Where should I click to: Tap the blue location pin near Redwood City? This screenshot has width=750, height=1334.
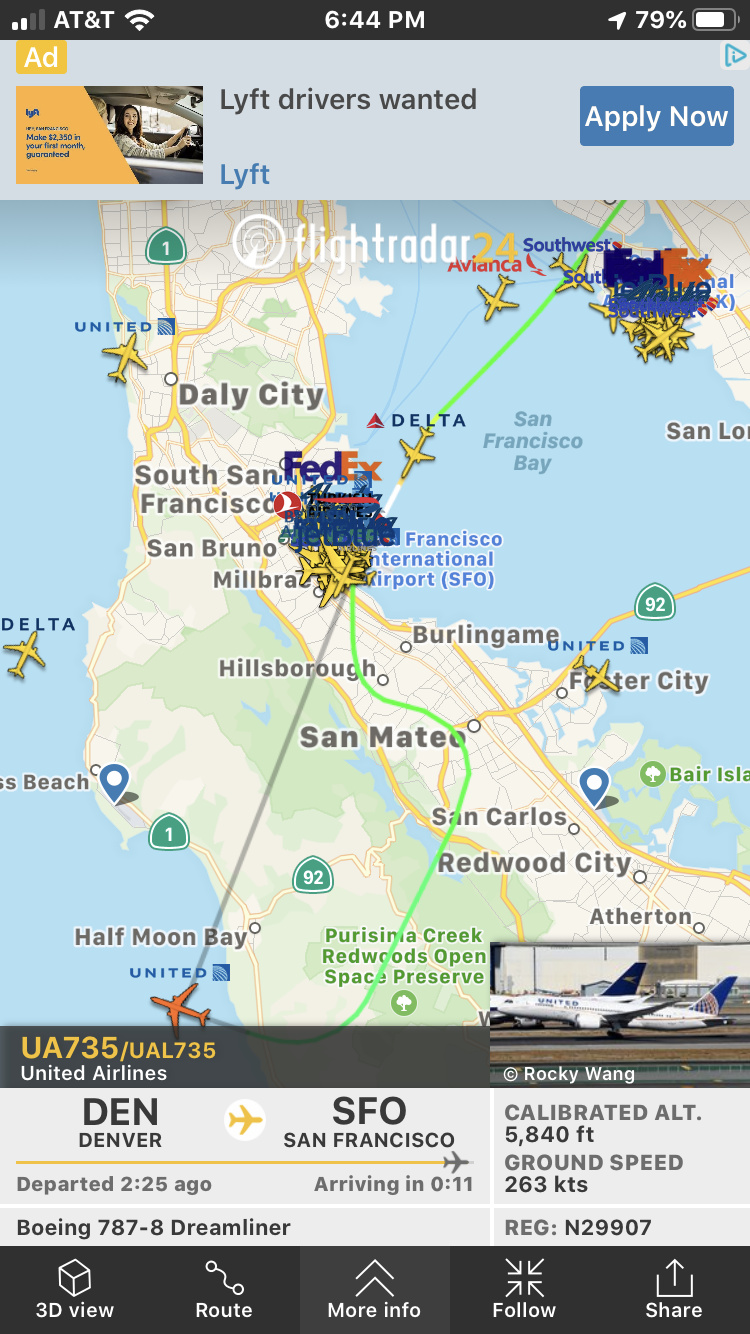coord(595,786)
